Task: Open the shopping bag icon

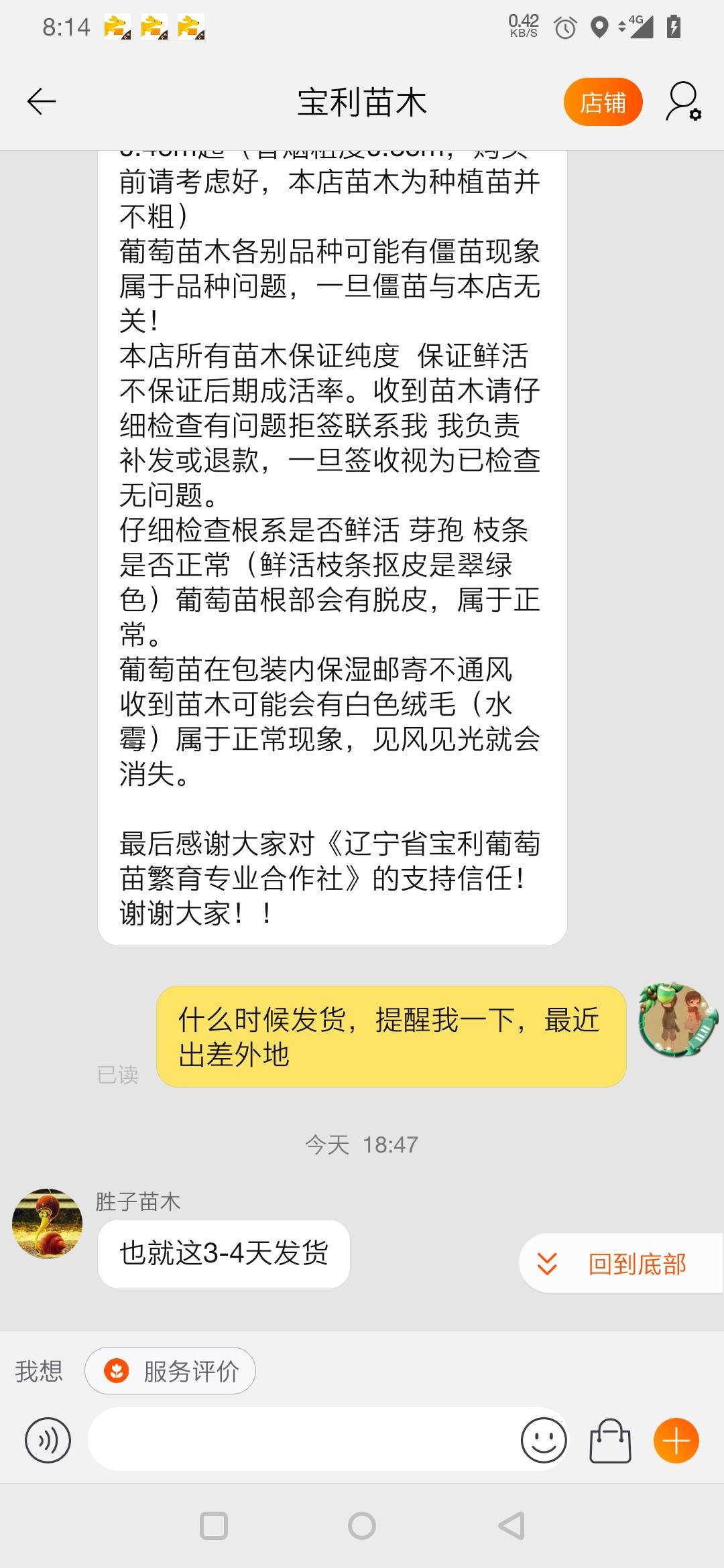Action: coord(610,1440)
